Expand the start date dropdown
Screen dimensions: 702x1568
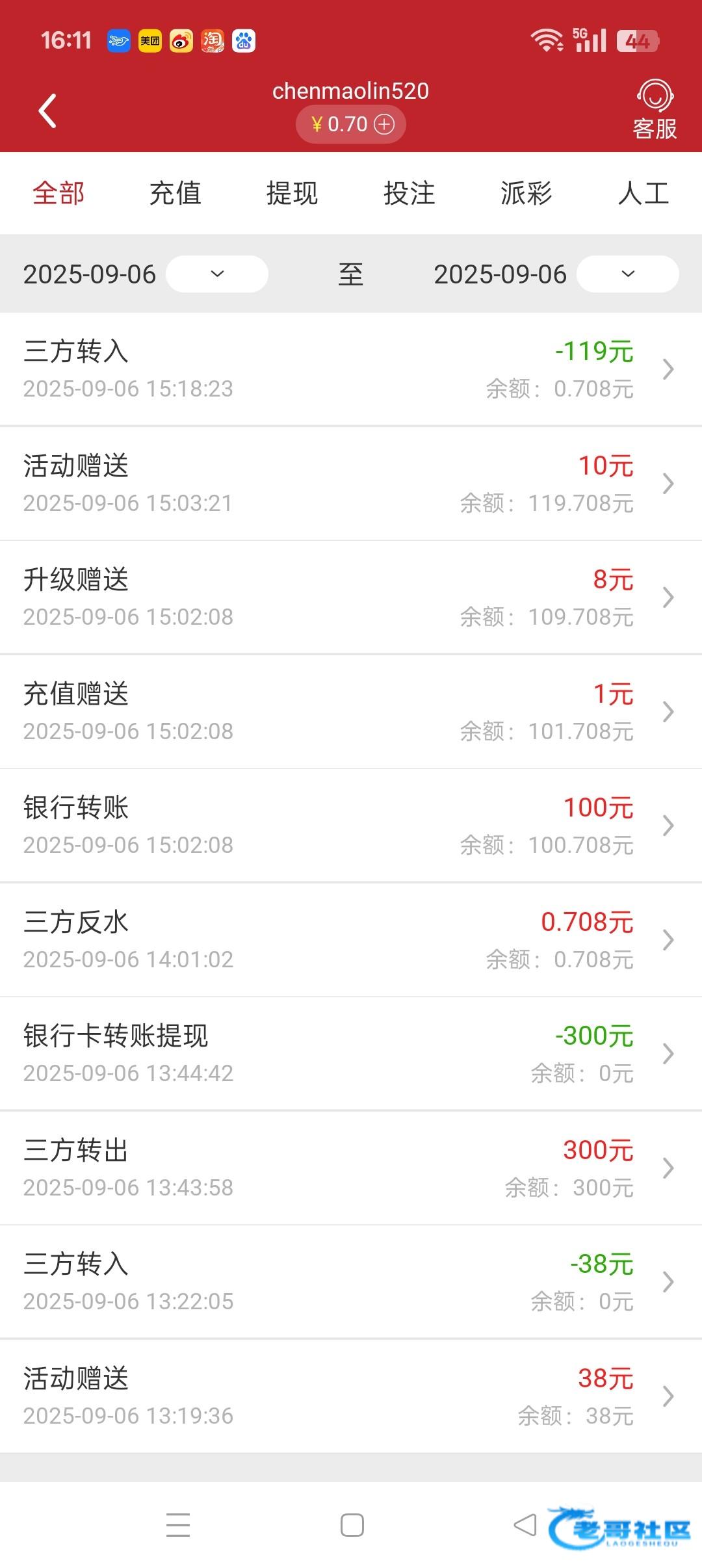pyautogui.click(x=217, y=274)
